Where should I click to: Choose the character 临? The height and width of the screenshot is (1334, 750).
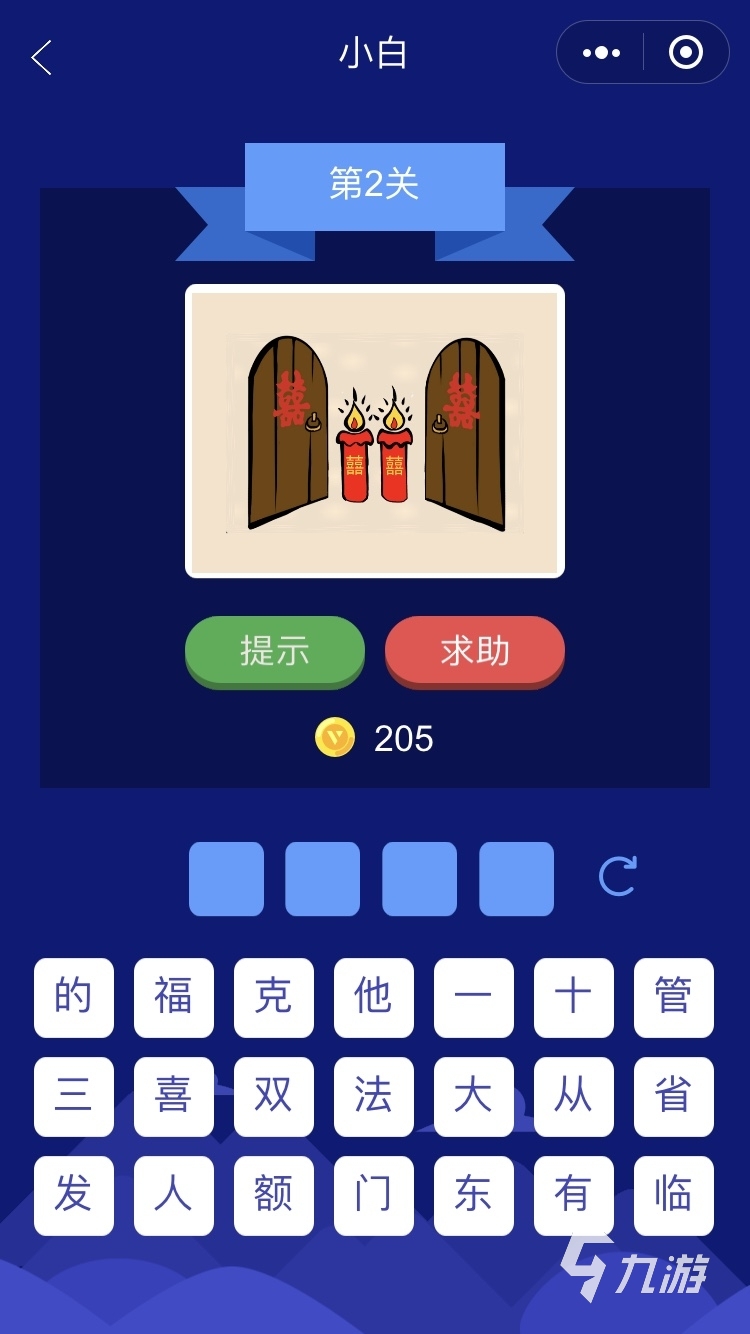673,1195
